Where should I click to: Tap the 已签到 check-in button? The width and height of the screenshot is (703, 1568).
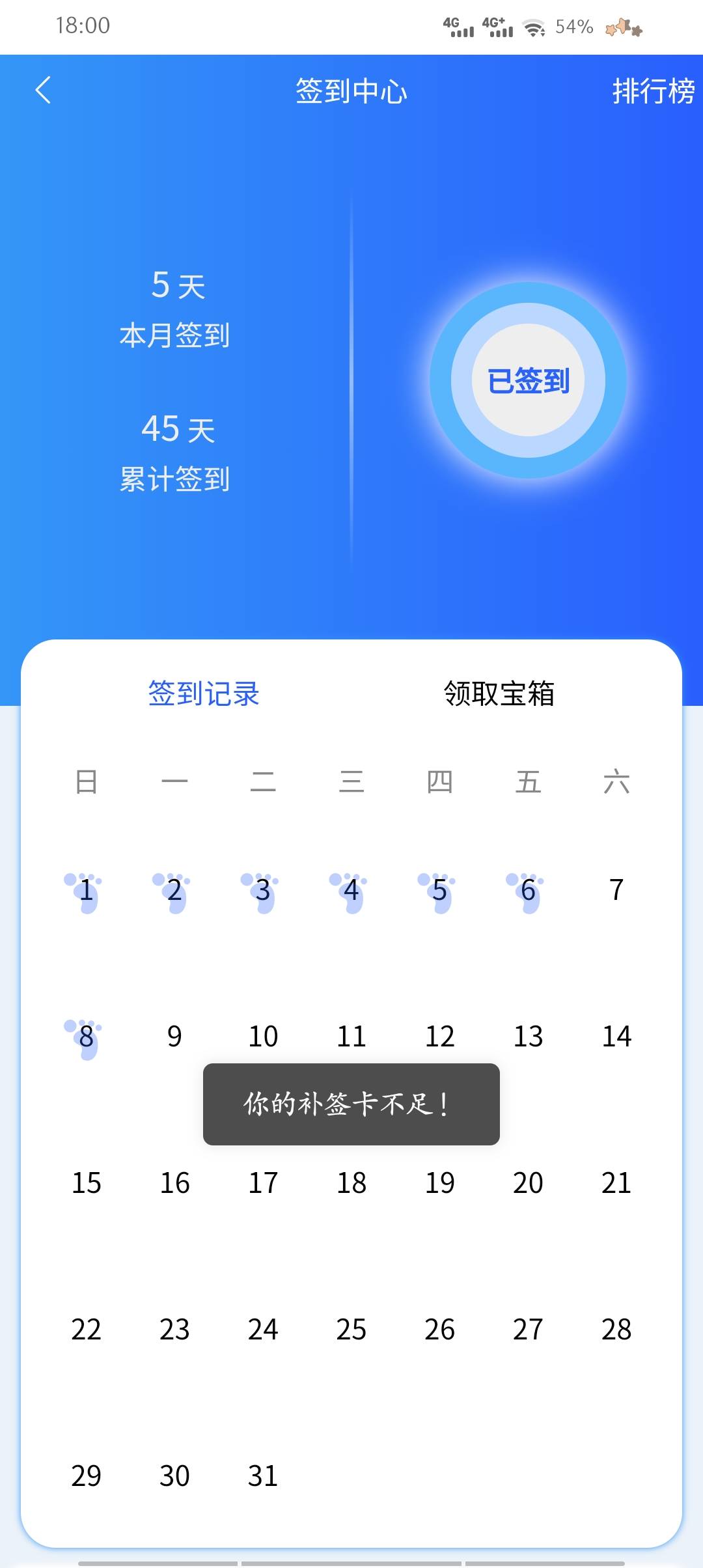pos(528,380)
